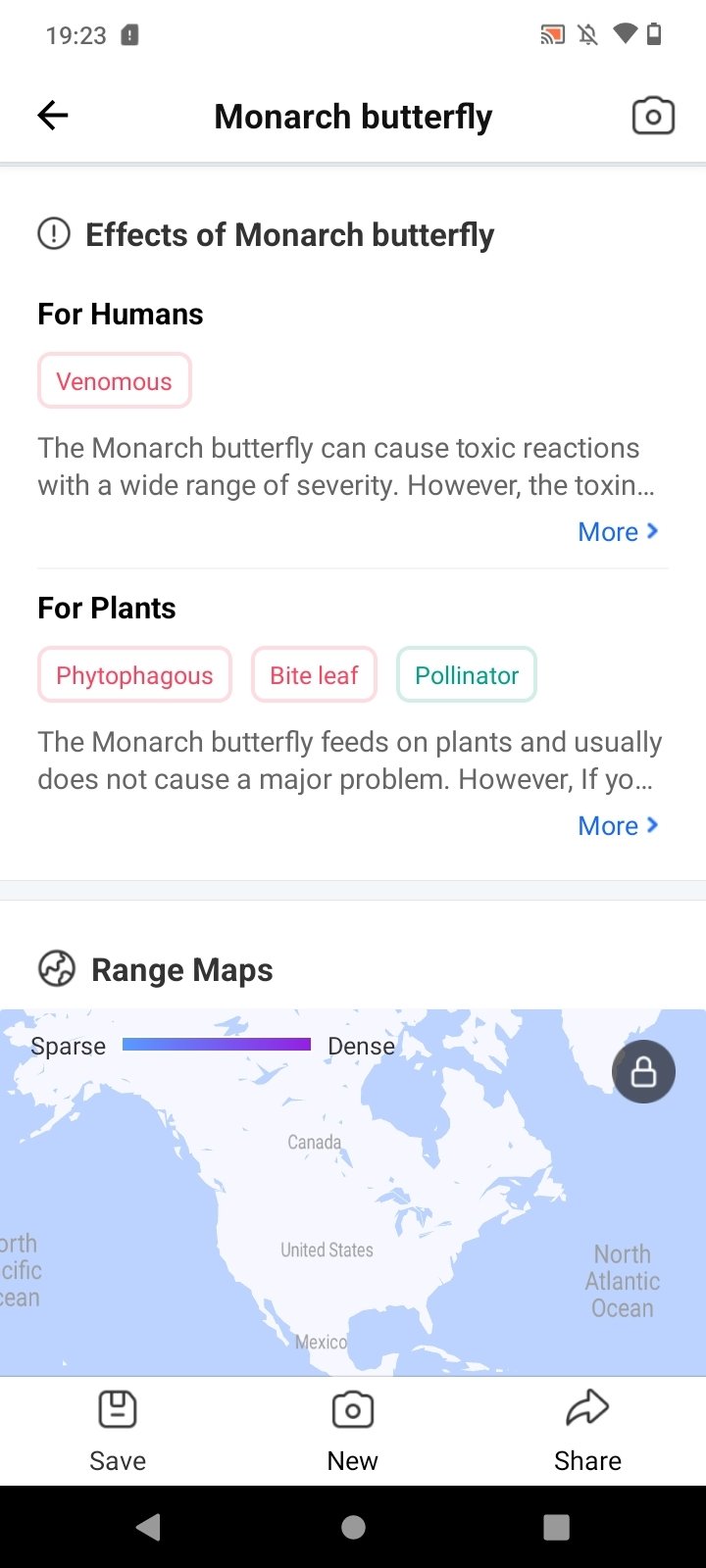Screen dimensions: 706x1568
Task: Tap the Pollinator chip
Action: (467, 675)
